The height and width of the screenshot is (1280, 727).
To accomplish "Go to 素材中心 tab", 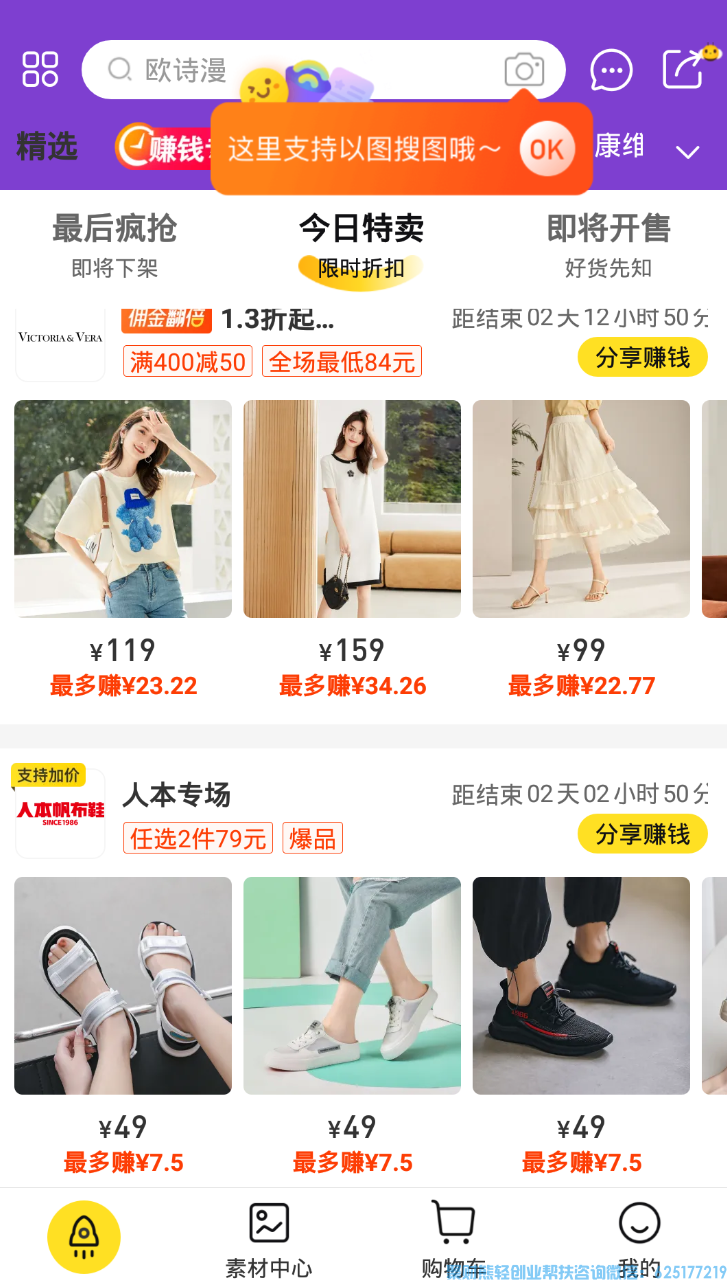I will point(268,1238).
